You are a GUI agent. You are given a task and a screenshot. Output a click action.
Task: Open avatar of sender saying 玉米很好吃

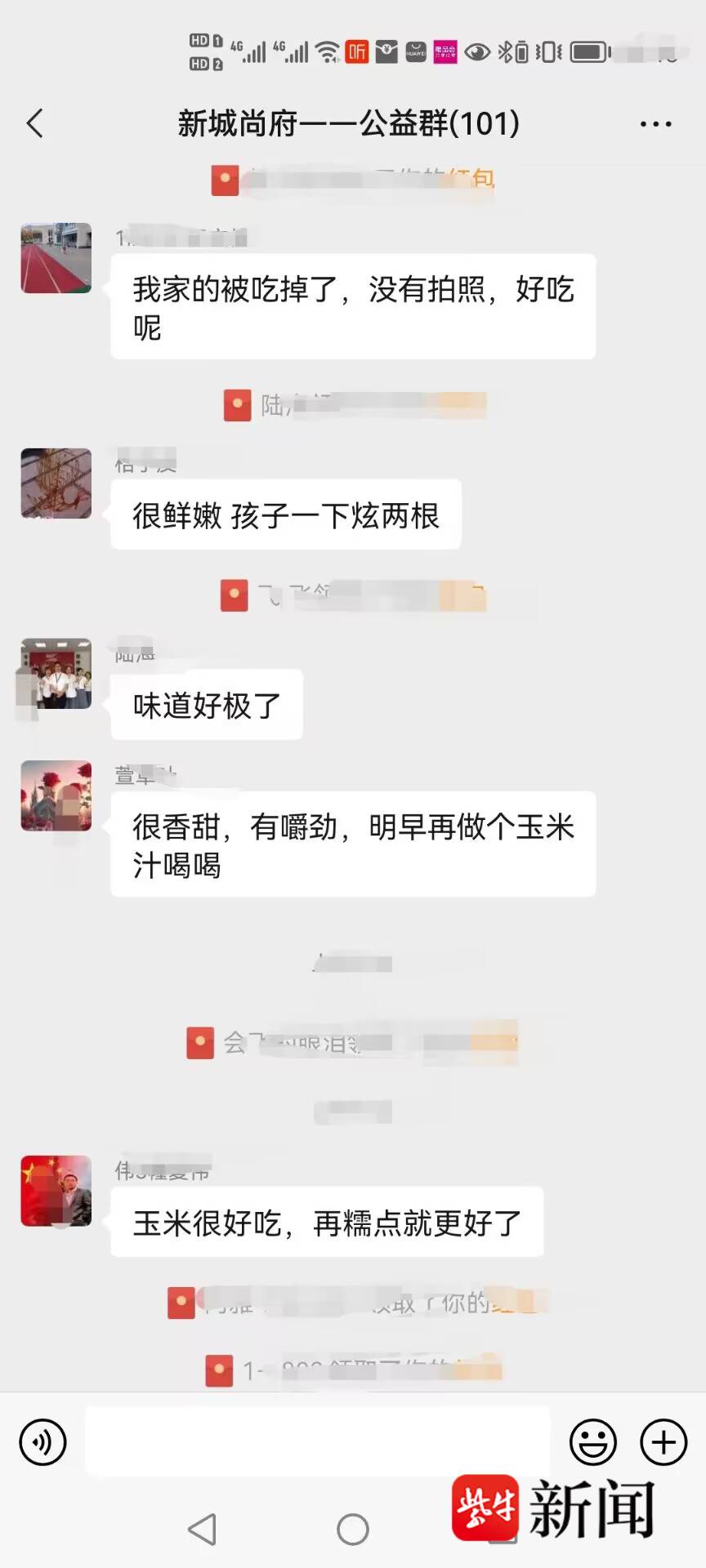click(56, 1191)
